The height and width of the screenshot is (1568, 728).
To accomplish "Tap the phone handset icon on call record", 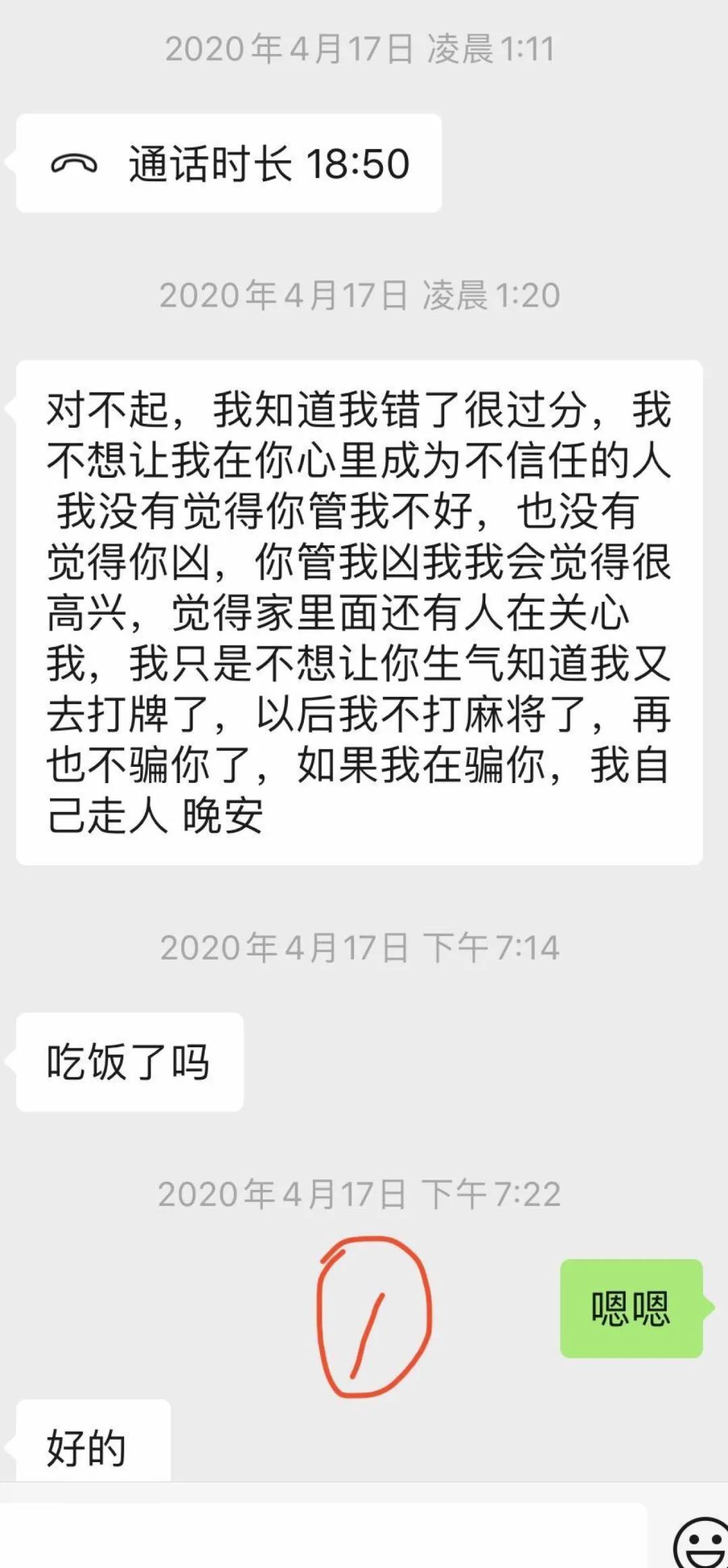I will [x=76, y=164].
